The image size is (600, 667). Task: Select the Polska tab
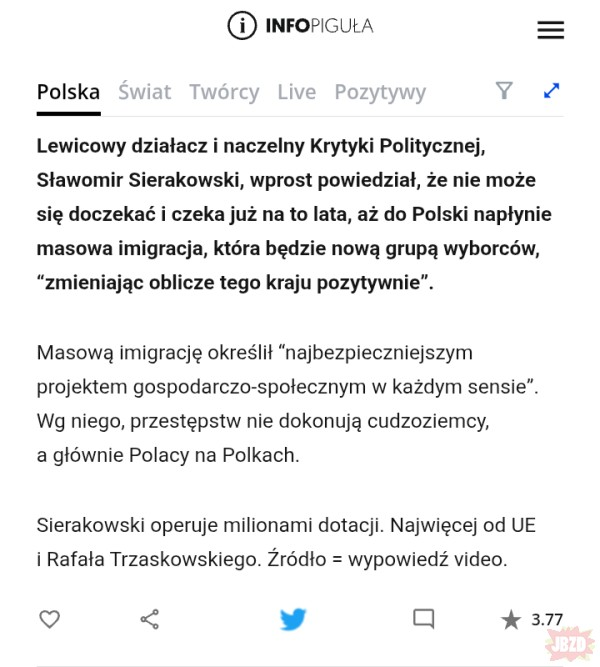point(68,92)
